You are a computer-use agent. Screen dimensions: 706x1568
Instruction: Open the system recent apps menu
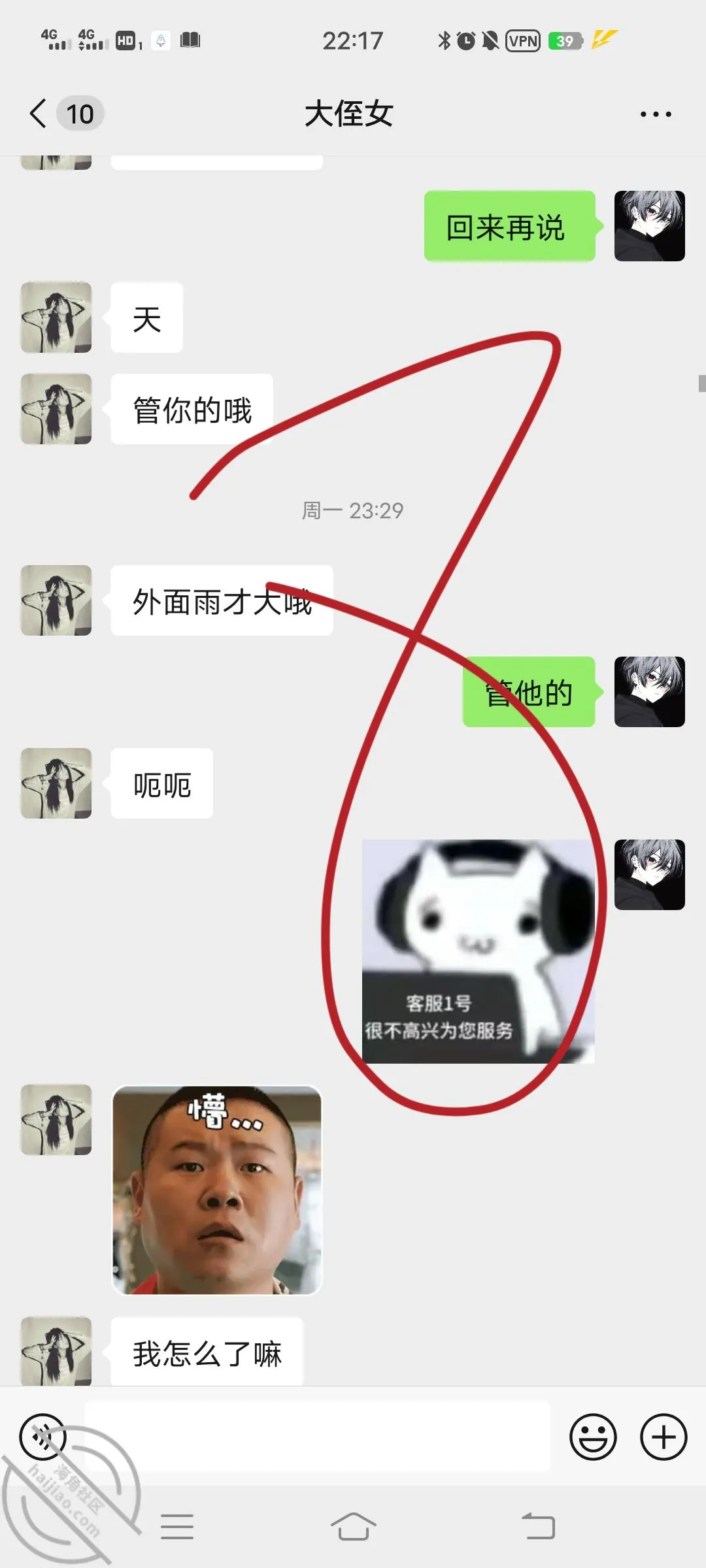(177, 1527)
